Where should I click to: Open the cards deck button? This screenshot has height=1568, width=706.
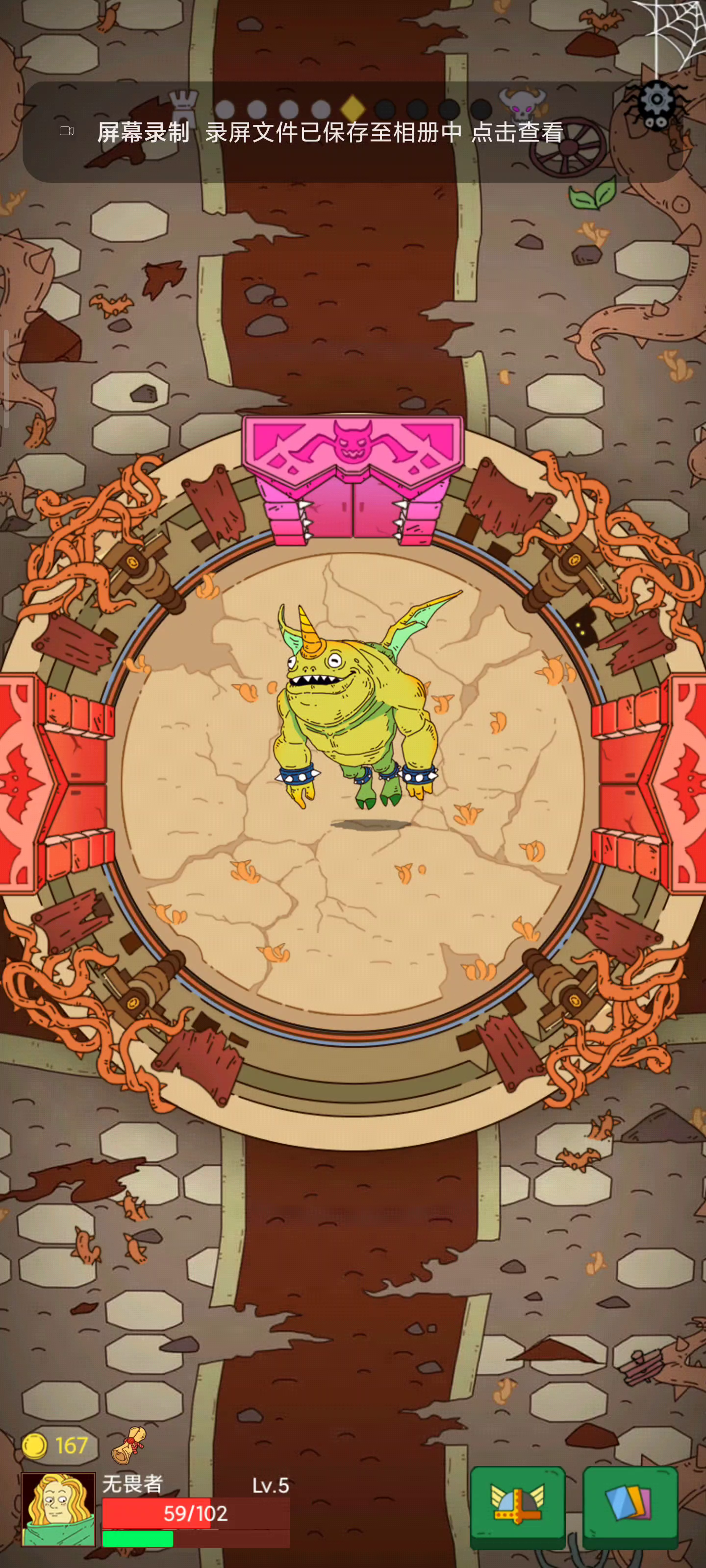(x=630, y=1507)
